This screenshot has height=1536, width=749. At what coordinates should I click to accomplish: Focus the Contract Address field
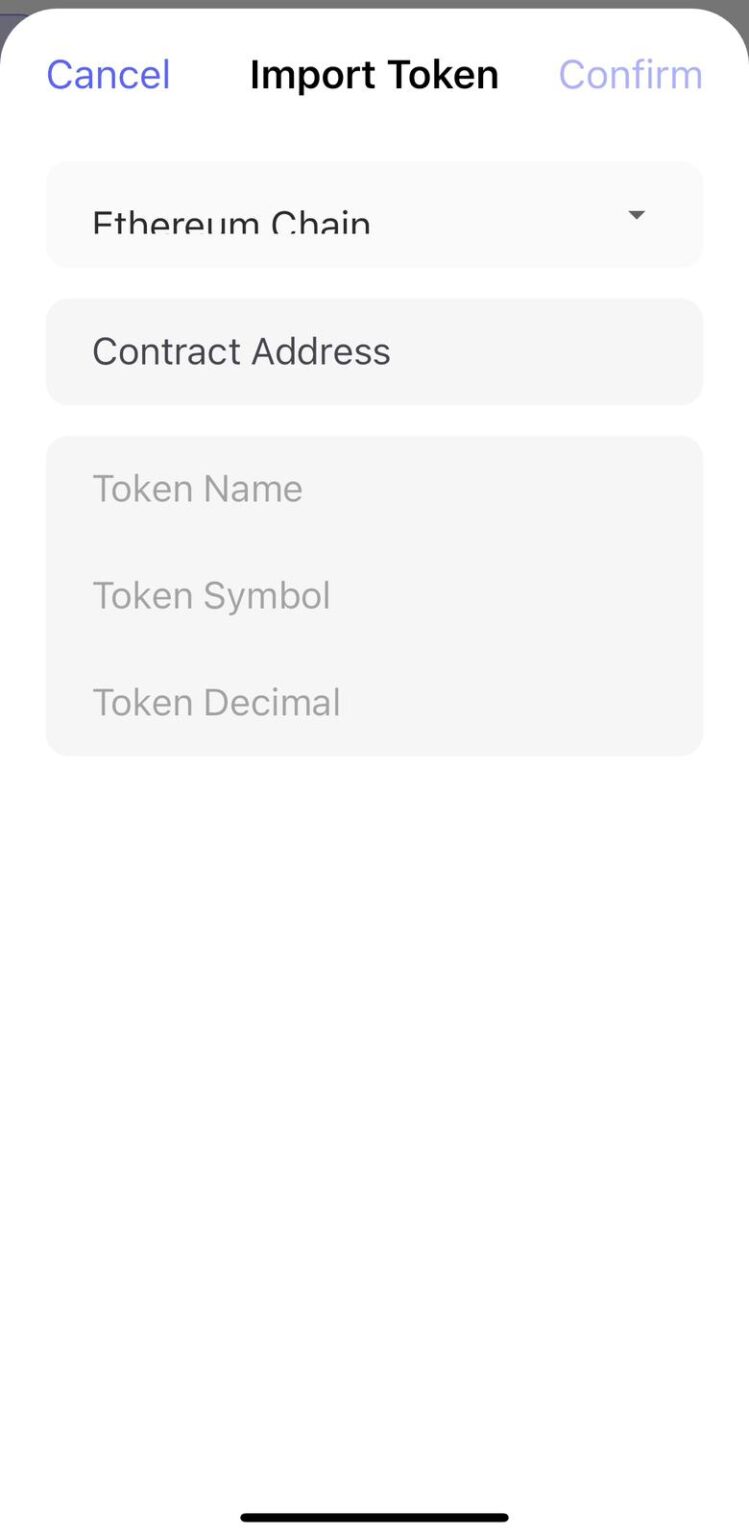(x=374, y=352)
